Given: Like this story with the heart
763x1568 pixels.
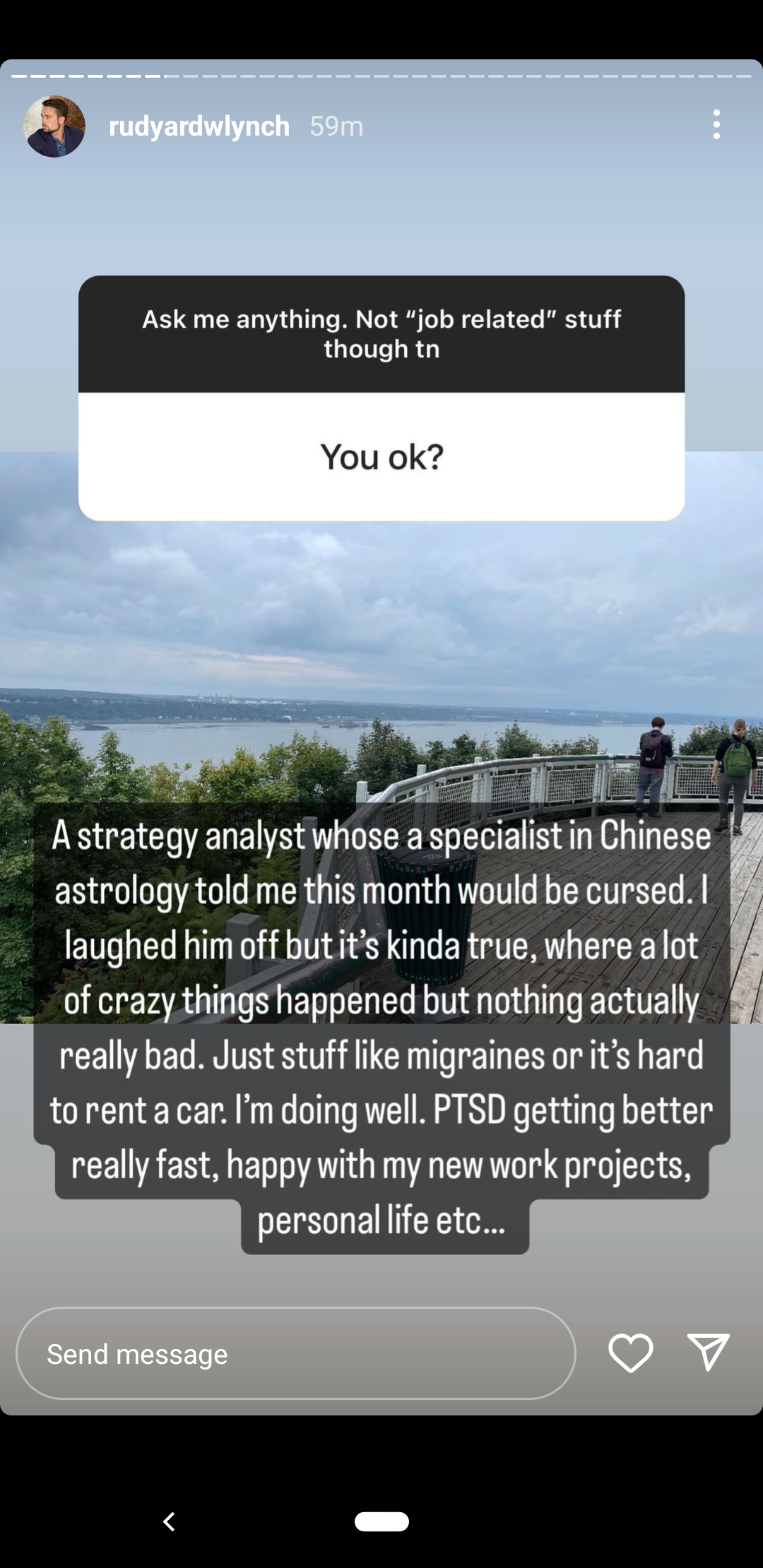Looking at the screenshot, I should click(630, 1353).
